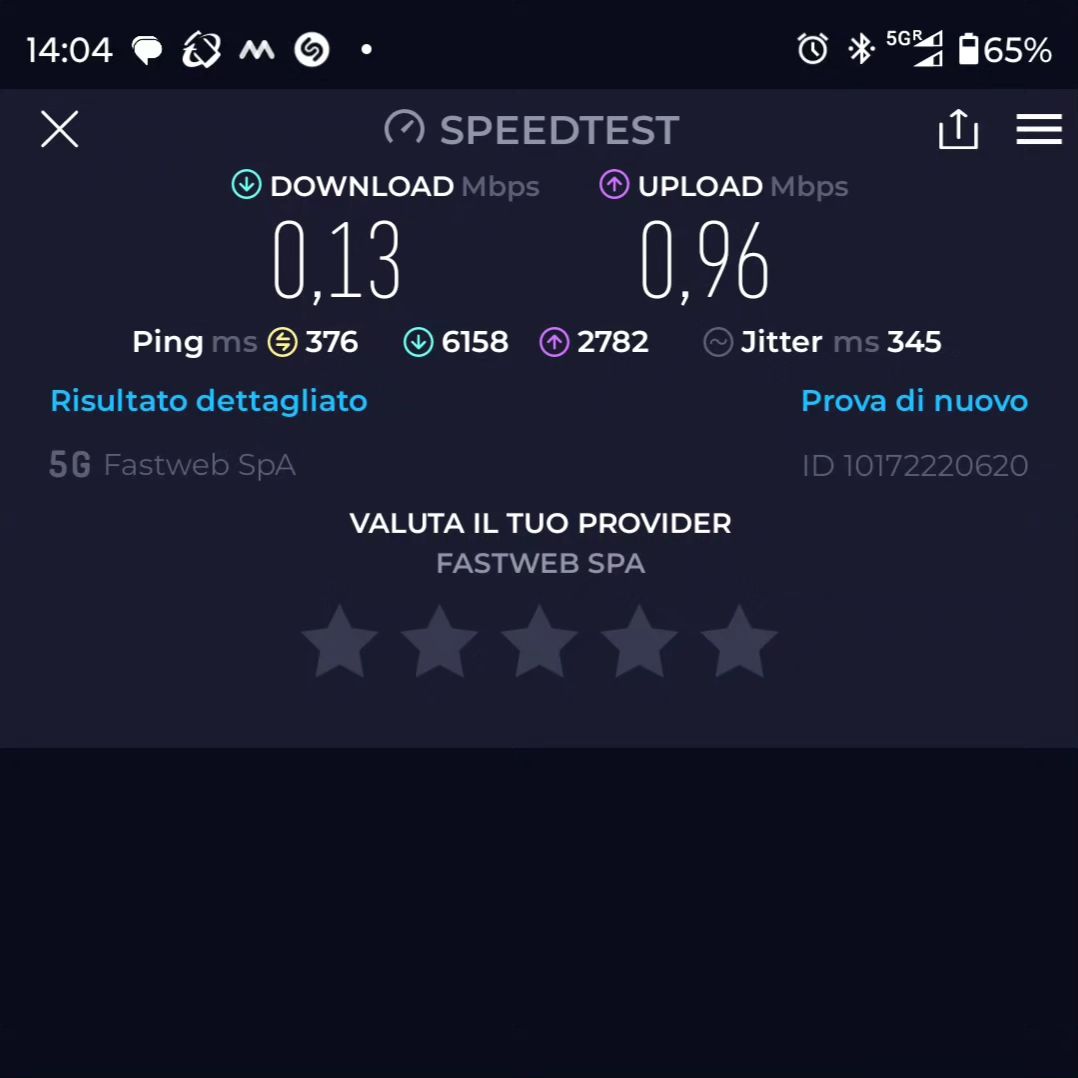This screenshot has height=1078, width=1078.
Task: Tap Prova di nuovo to retest
Action: pos(914,401)
